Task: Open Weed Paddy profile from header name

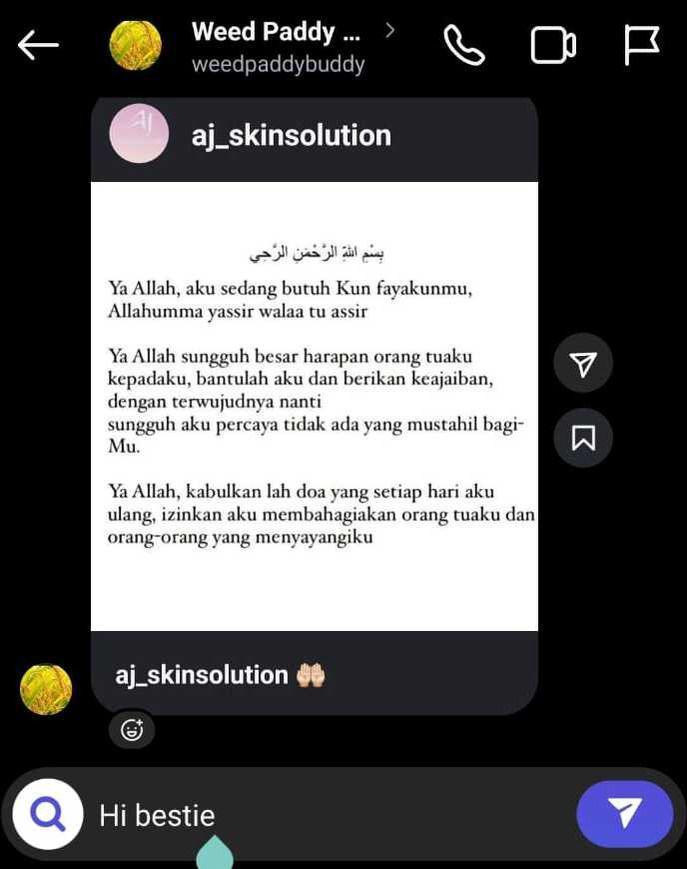Action: pyautogui.click(x=277, y=33)
